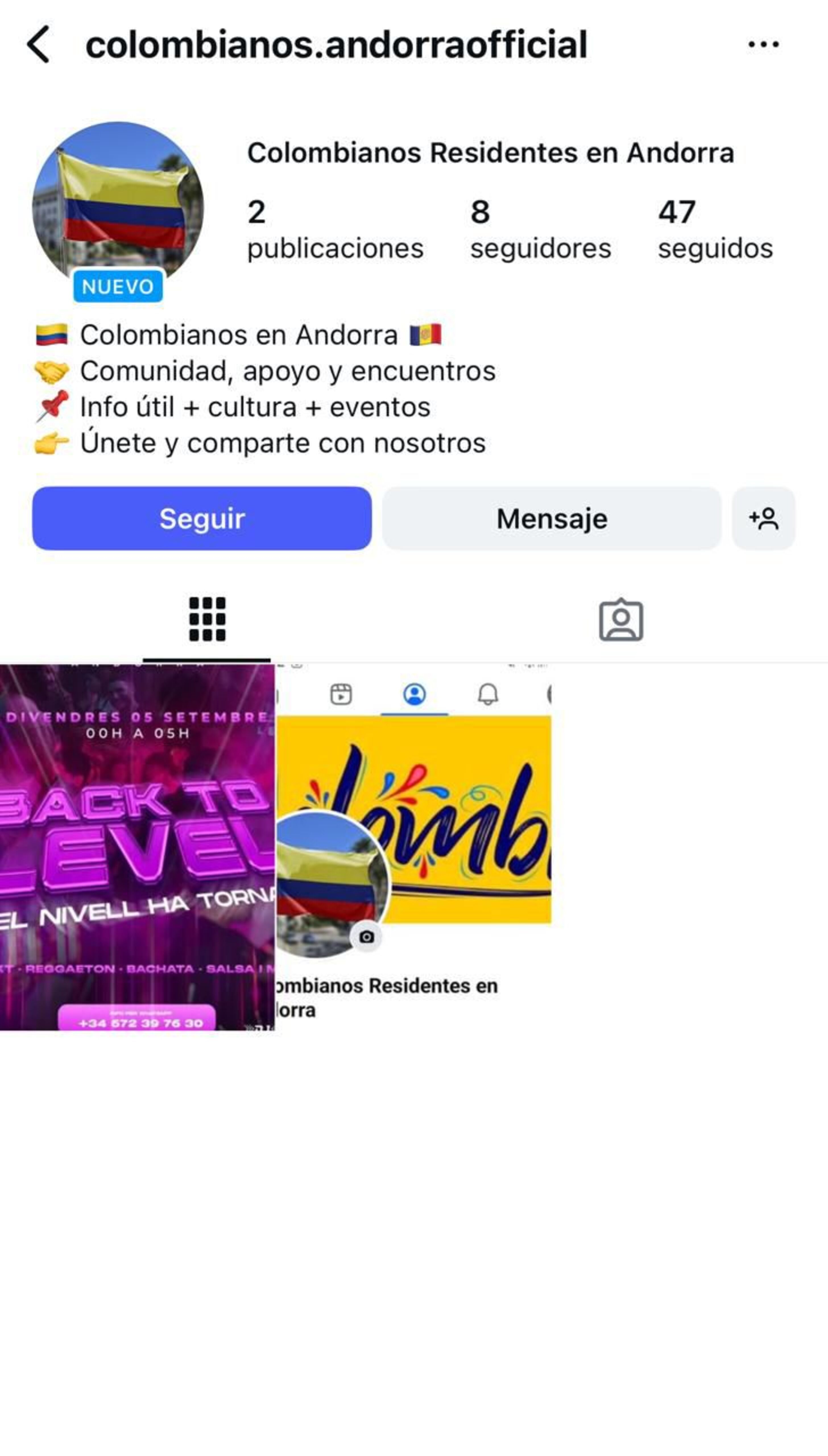Image resolution: width=828 pixels, height=1456 pixels.
Task: Click the publicaciones count
Action: tap(336, 227)
